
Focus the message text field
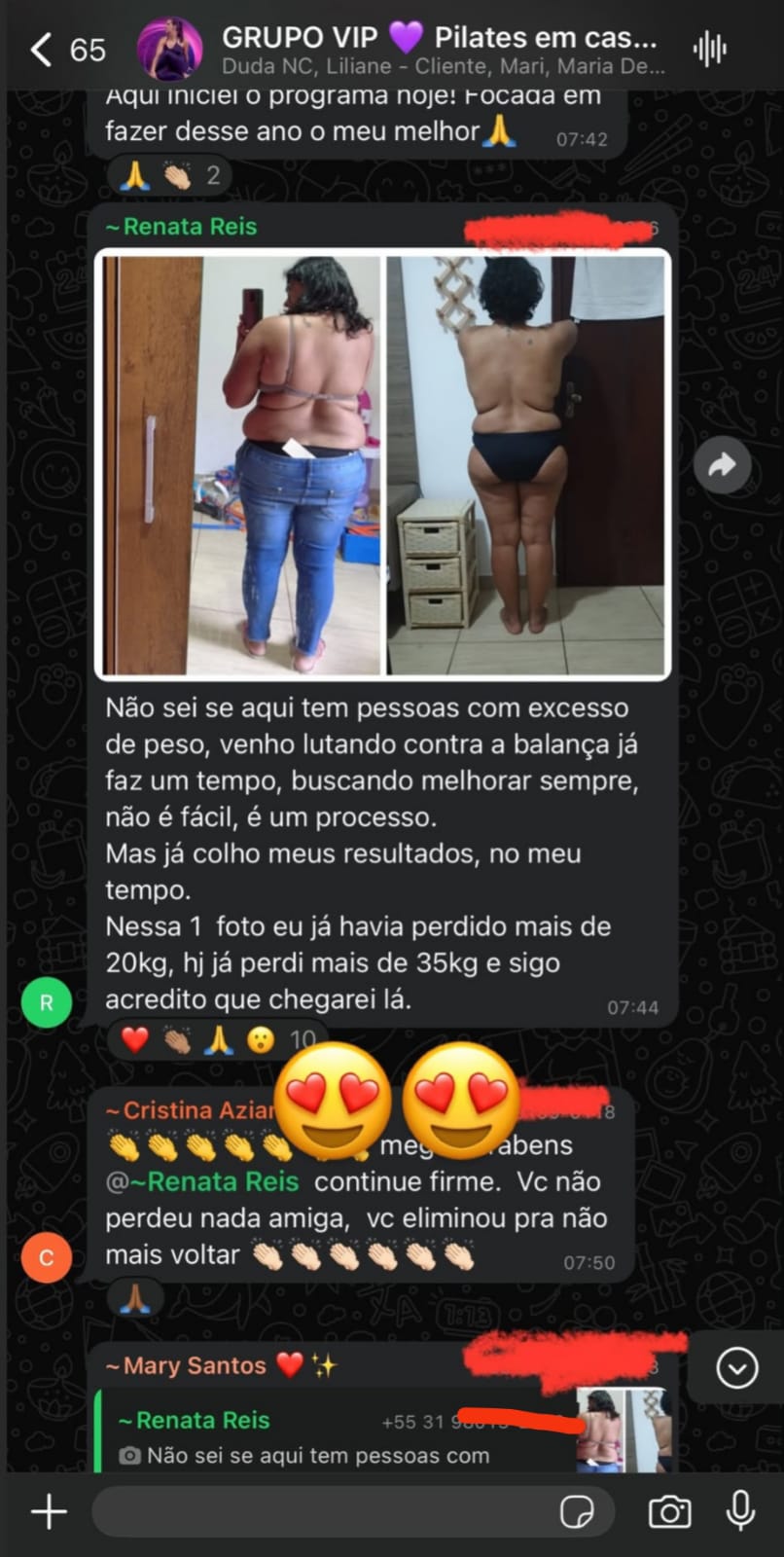[321, 1511]
